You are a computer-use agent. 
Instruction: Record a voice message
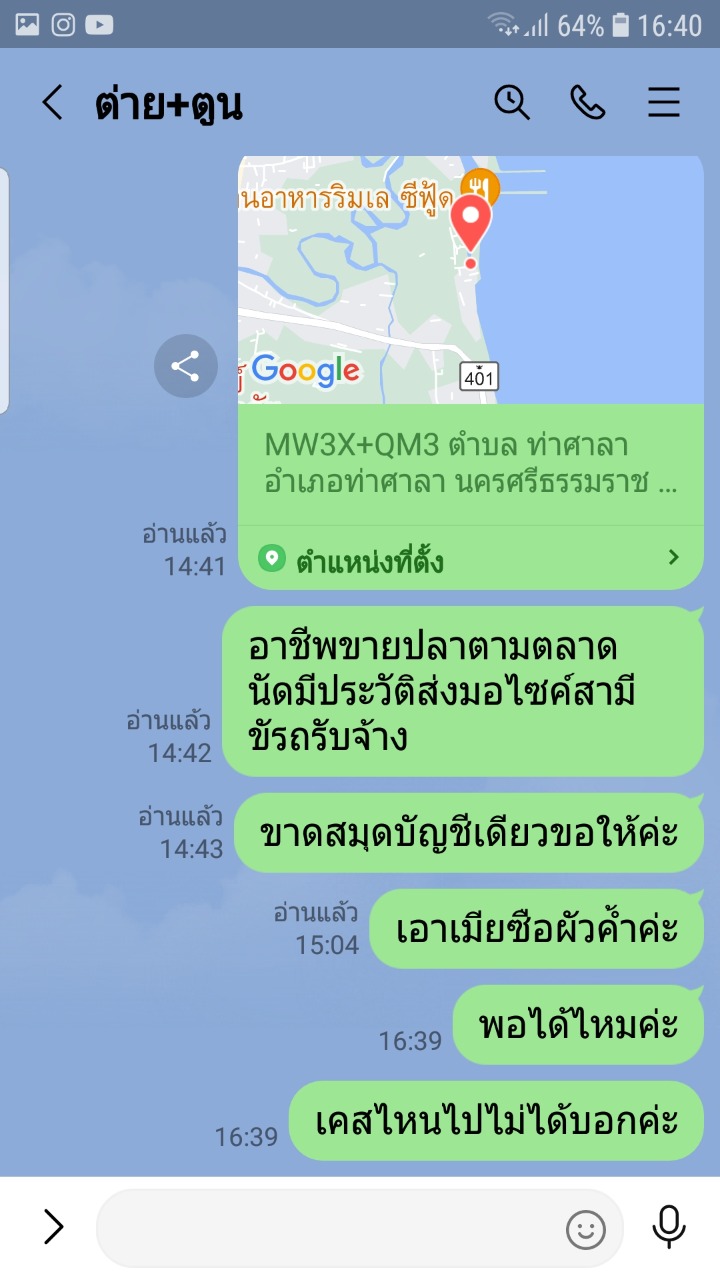[669, 1227]
